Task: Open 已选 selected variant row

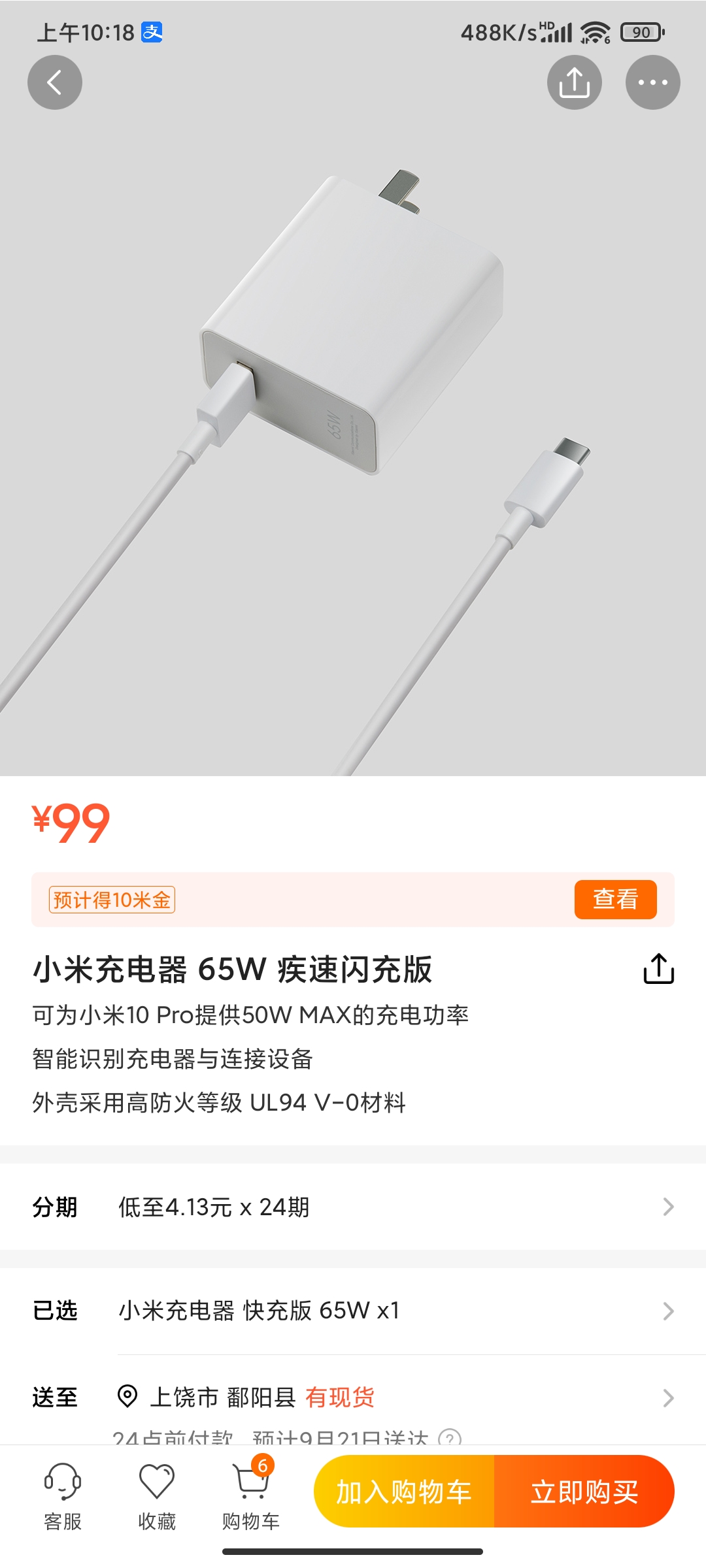Action: click(353, 1311)
